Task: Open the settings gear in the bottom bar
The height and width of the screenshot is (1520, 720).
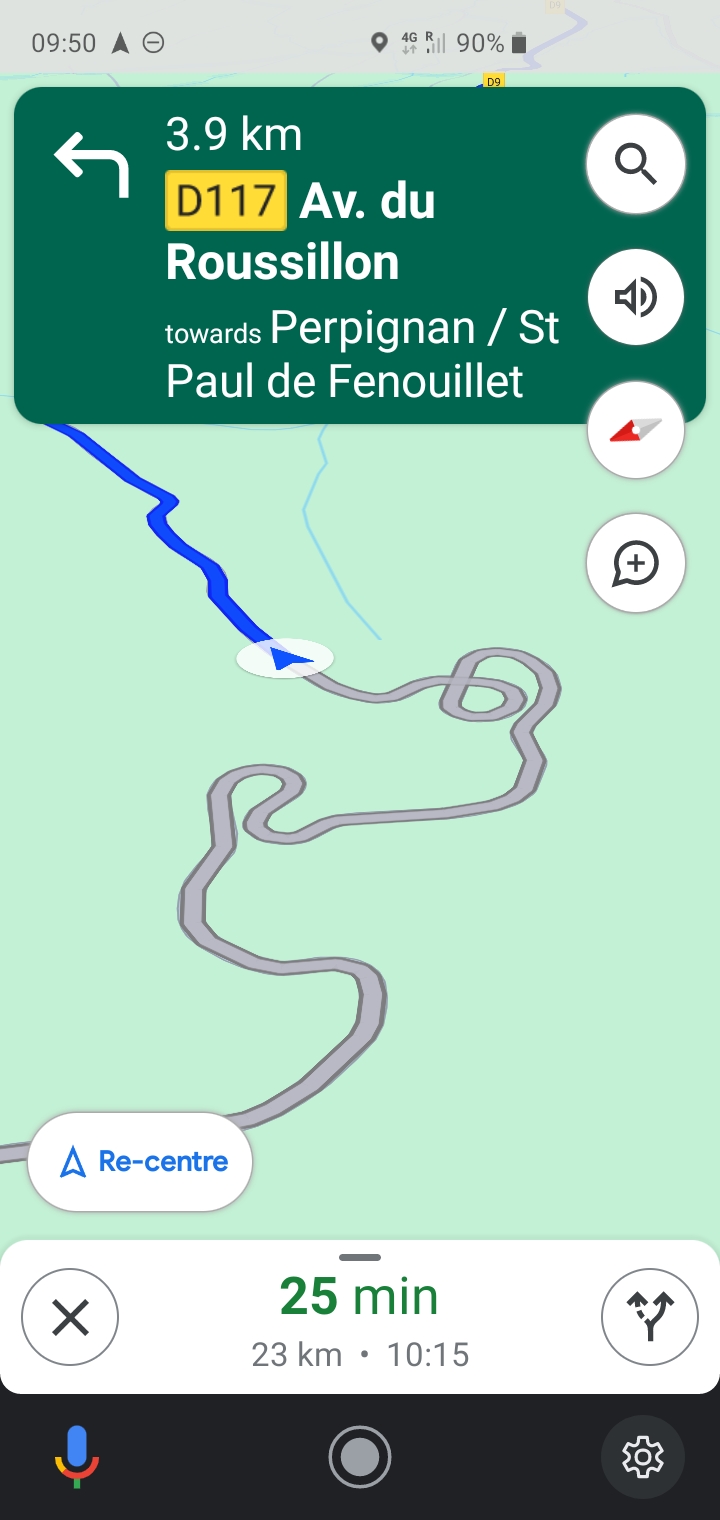Action: tap(643, 1457)
